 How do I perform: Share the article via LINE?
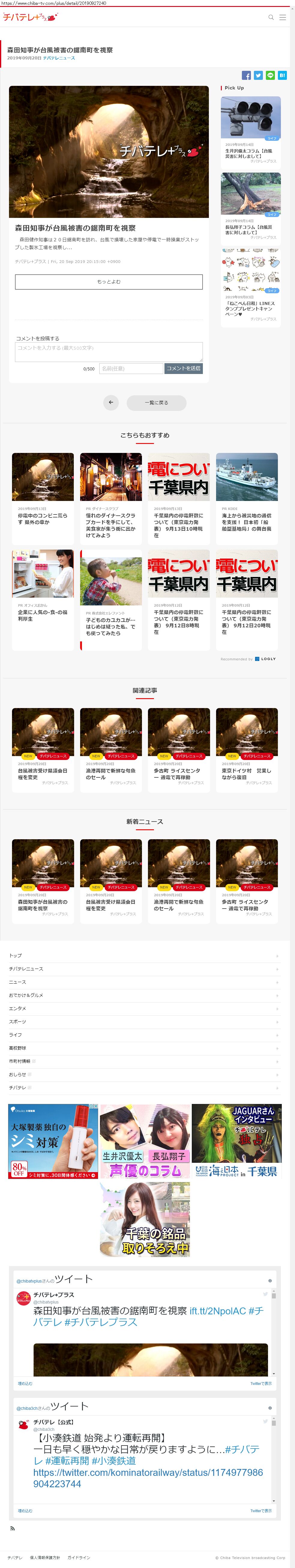pyautogui.click(x=271, y=75)
